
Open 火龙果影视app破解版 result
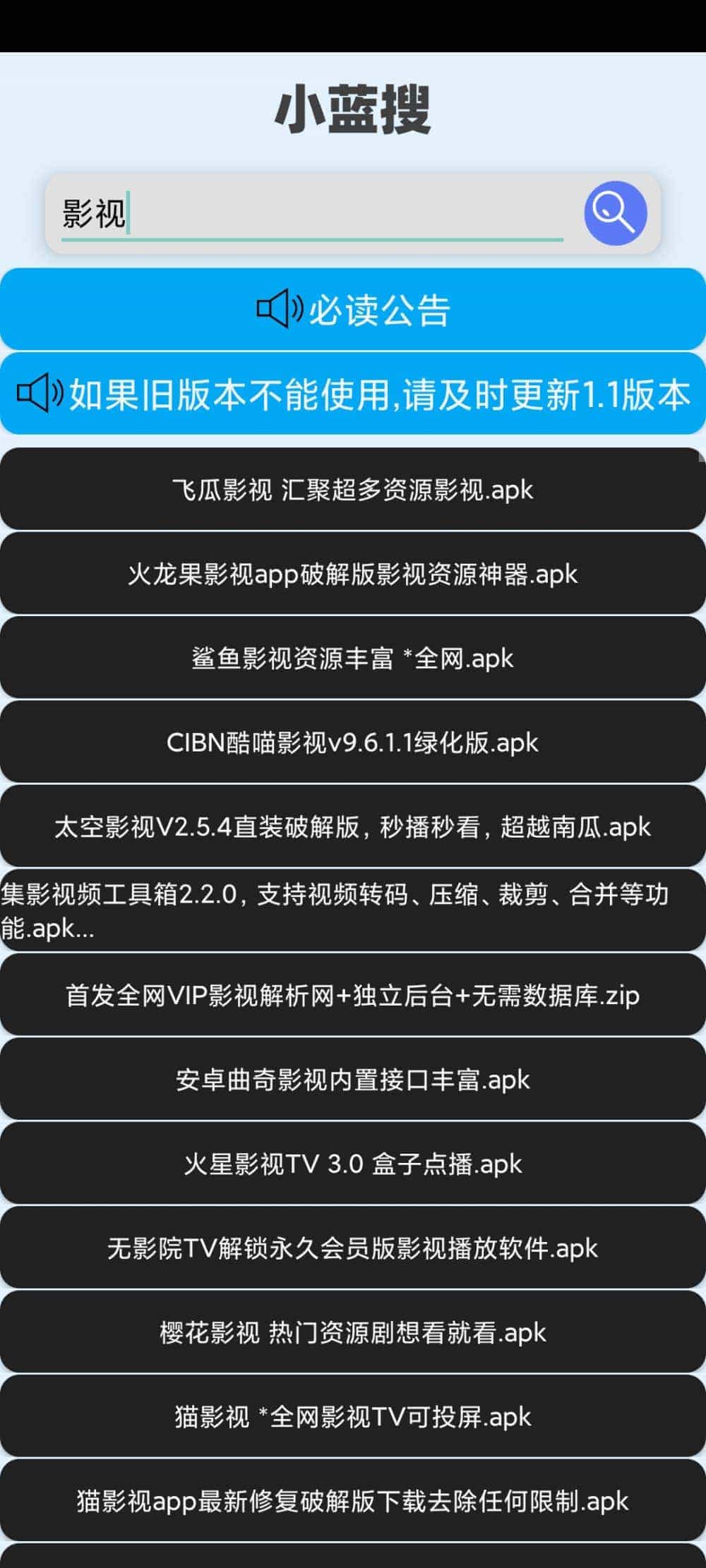coord(353,574)
